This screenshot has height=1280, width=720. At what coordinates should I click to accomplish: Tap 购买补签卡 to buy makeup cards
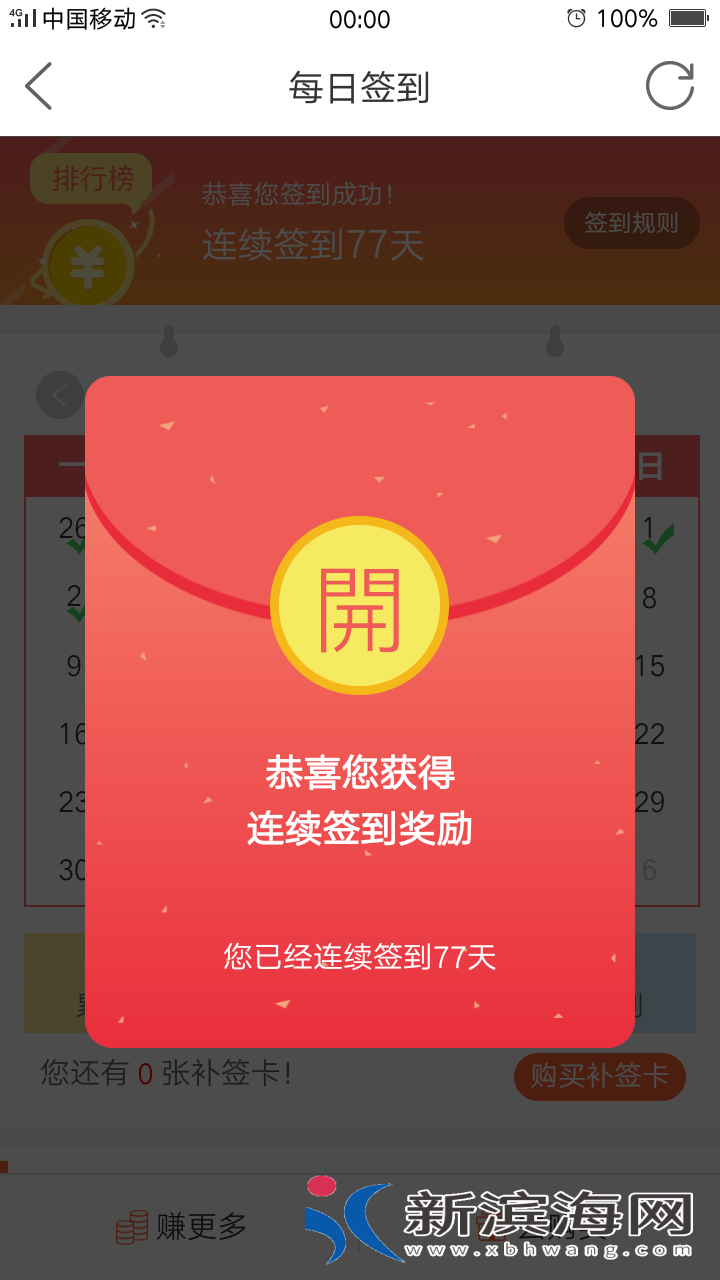pos(599,1076)
